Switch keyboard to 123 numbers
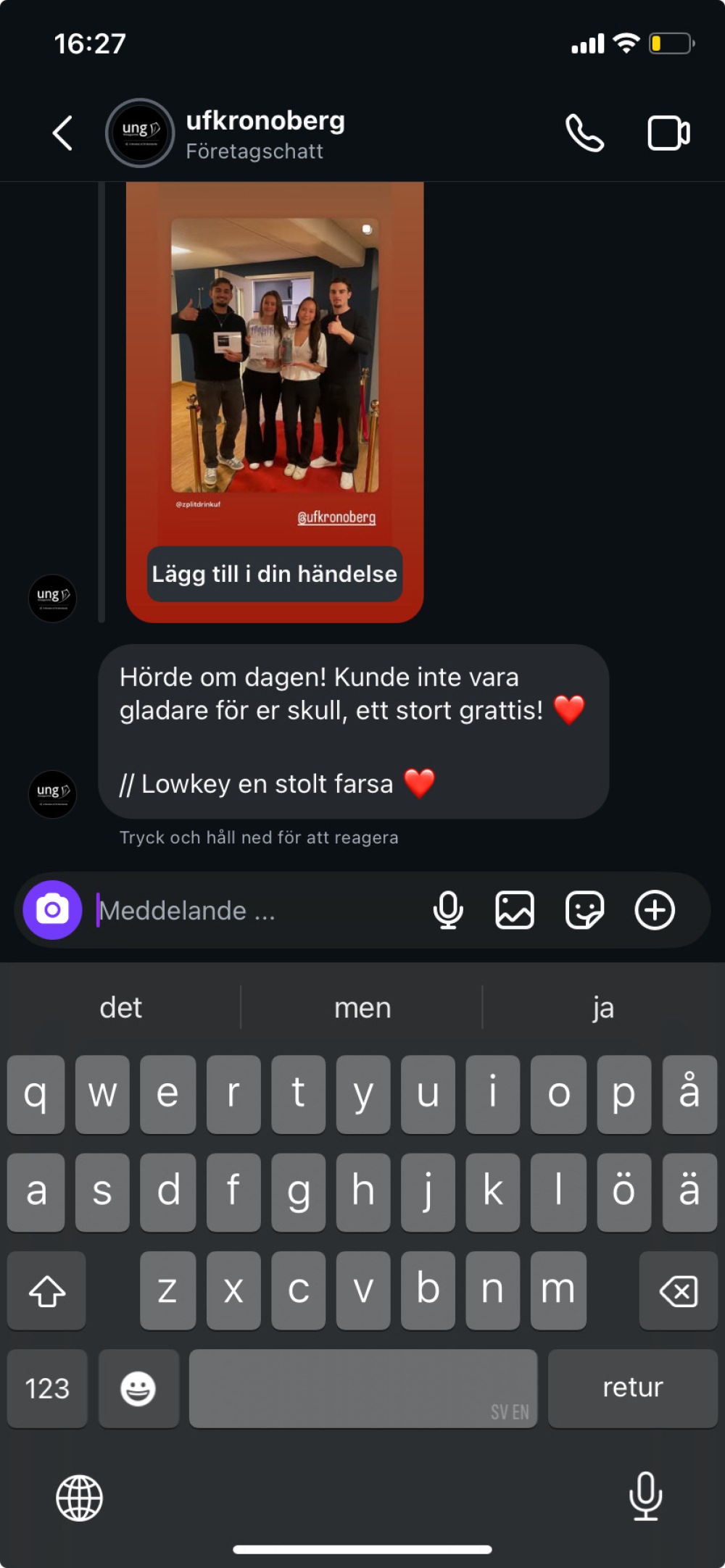This screenshot has width=725, height=1568. [47, 1388]
